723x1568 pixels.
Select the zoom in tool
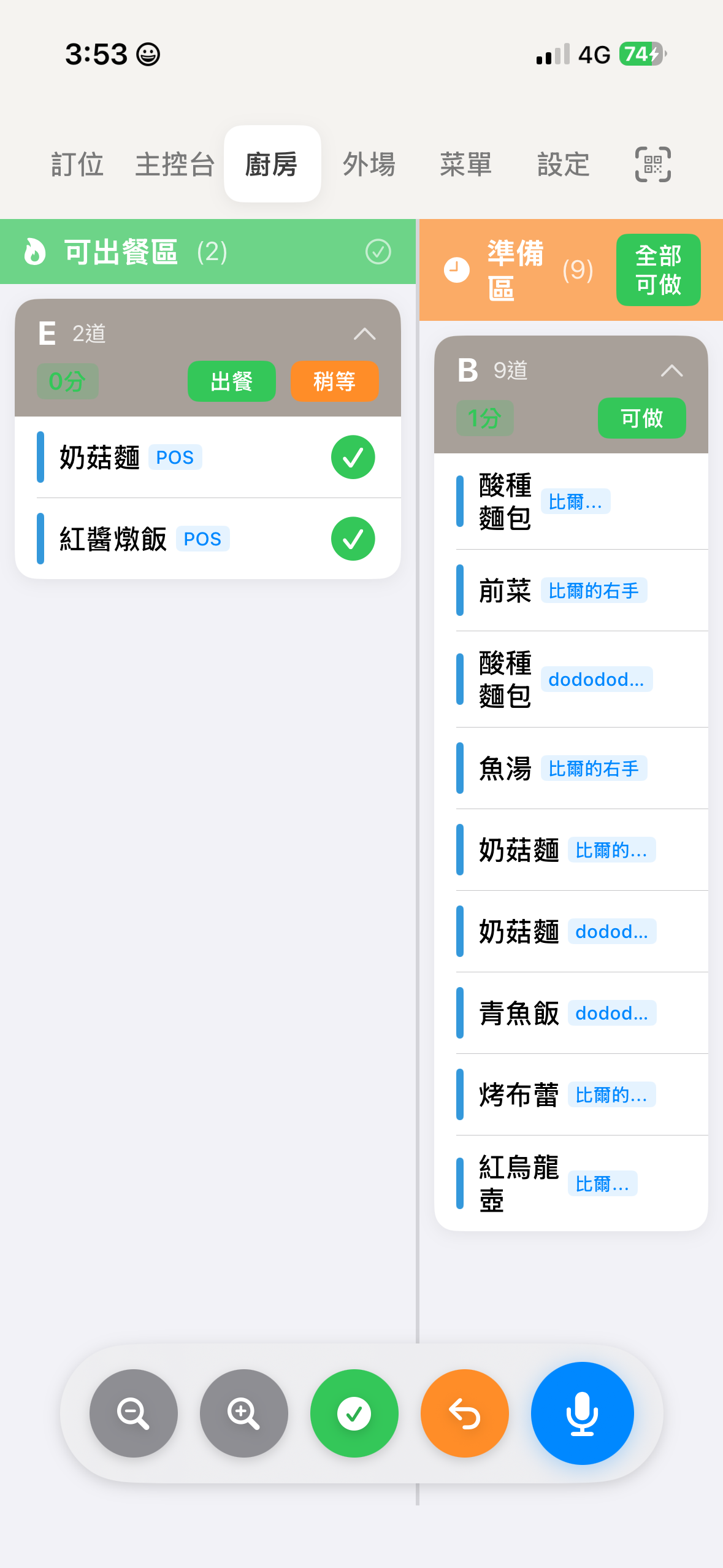tap(243, 1413)
